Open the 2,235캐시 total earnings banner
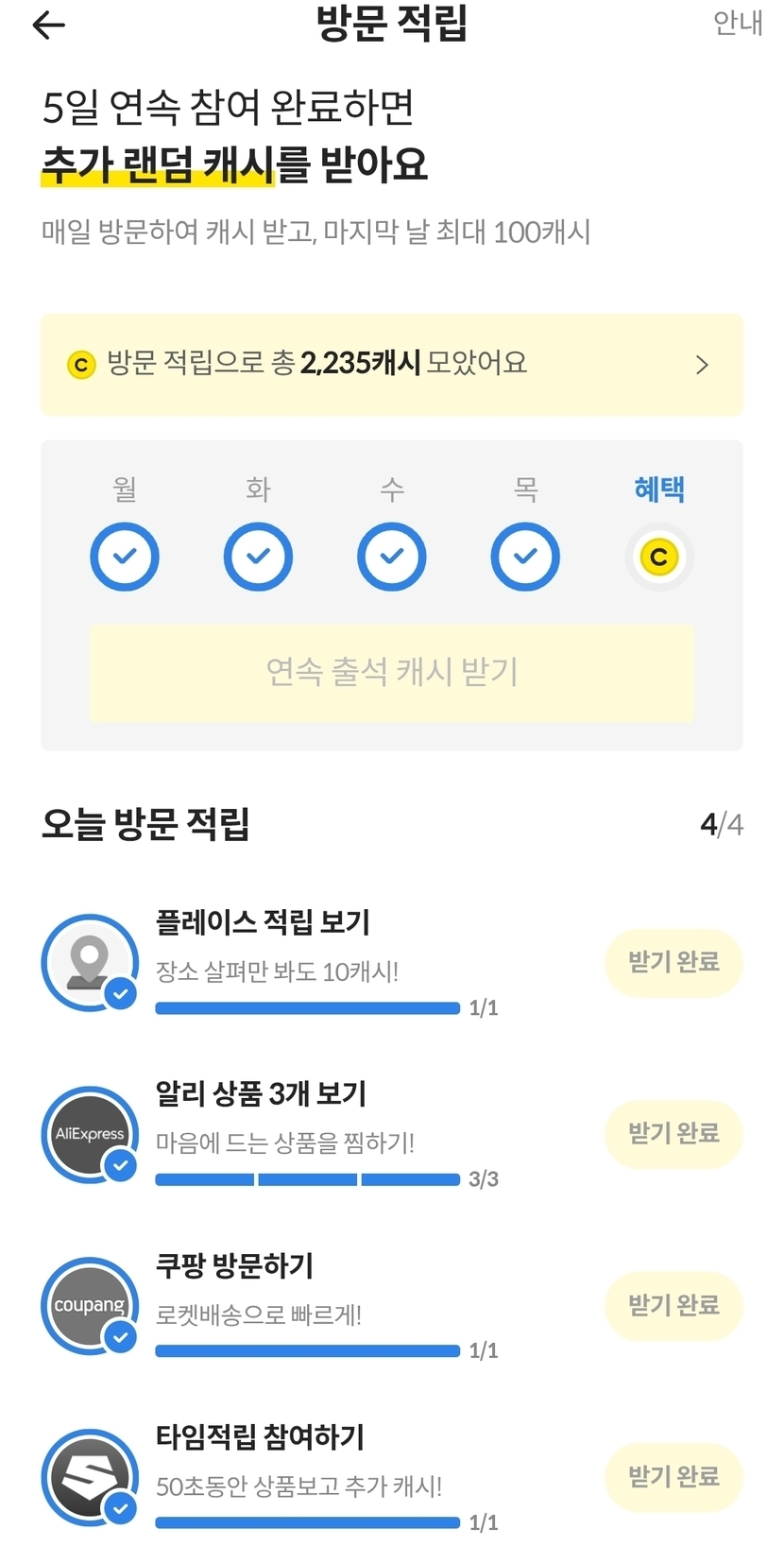 pos(392,365)
